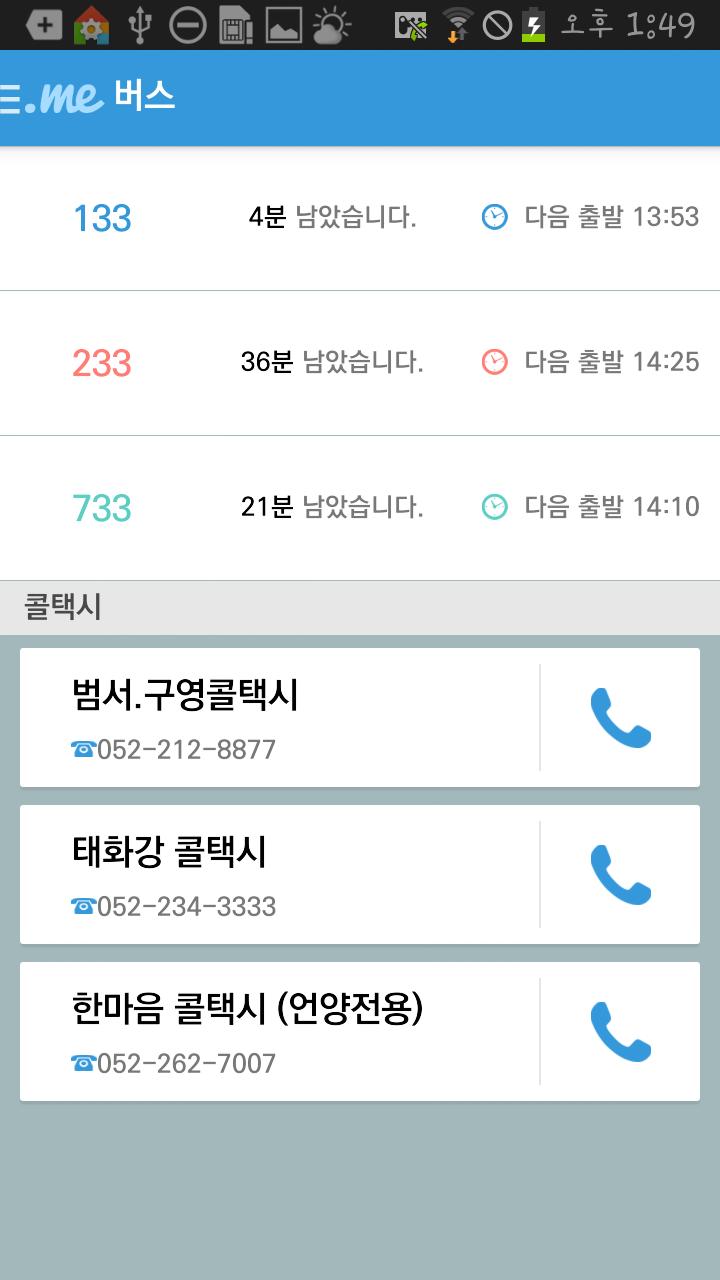720x1280 pixels.
Task: Open the drawer menu button
Action: (x=12, y=97)
